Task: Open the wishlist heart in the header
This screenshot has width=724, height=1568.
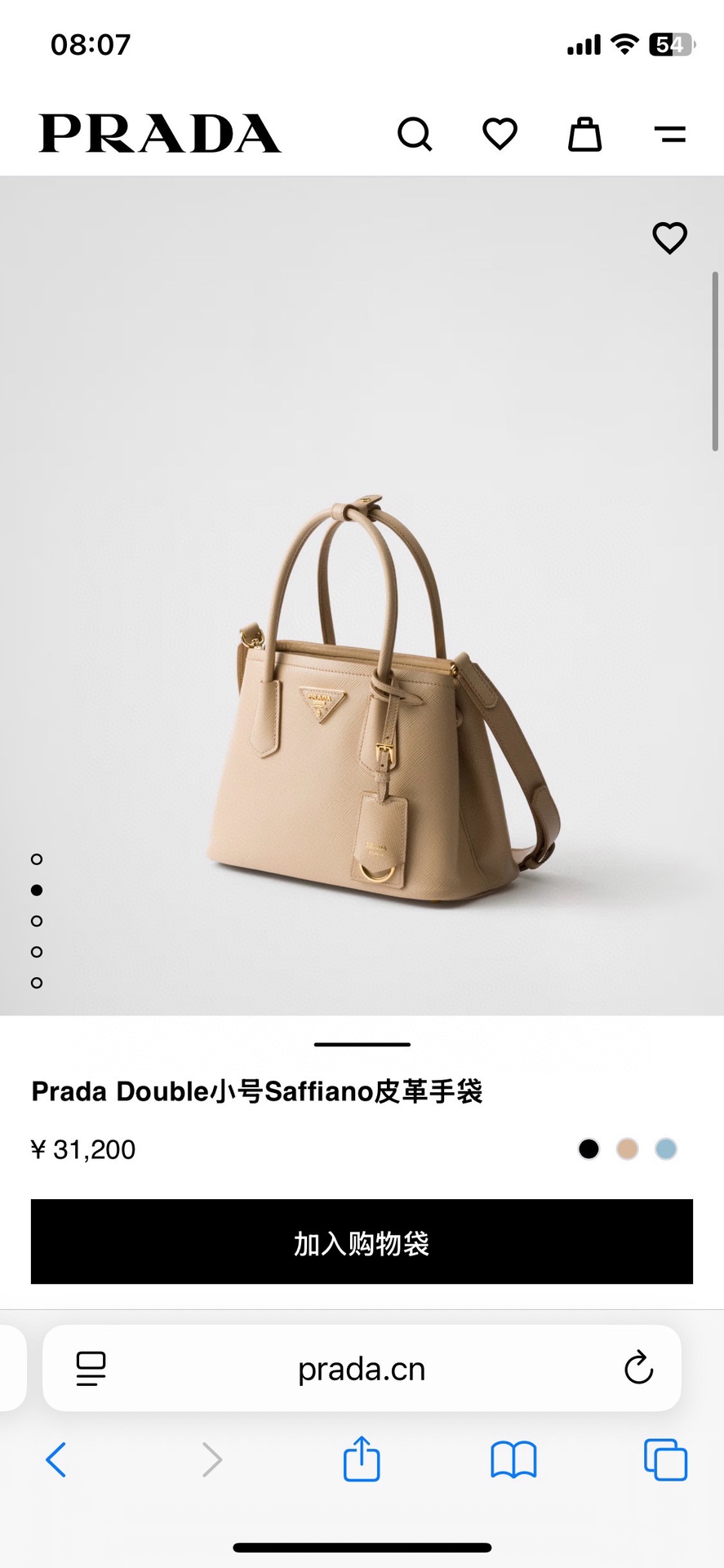Action: 500,134
